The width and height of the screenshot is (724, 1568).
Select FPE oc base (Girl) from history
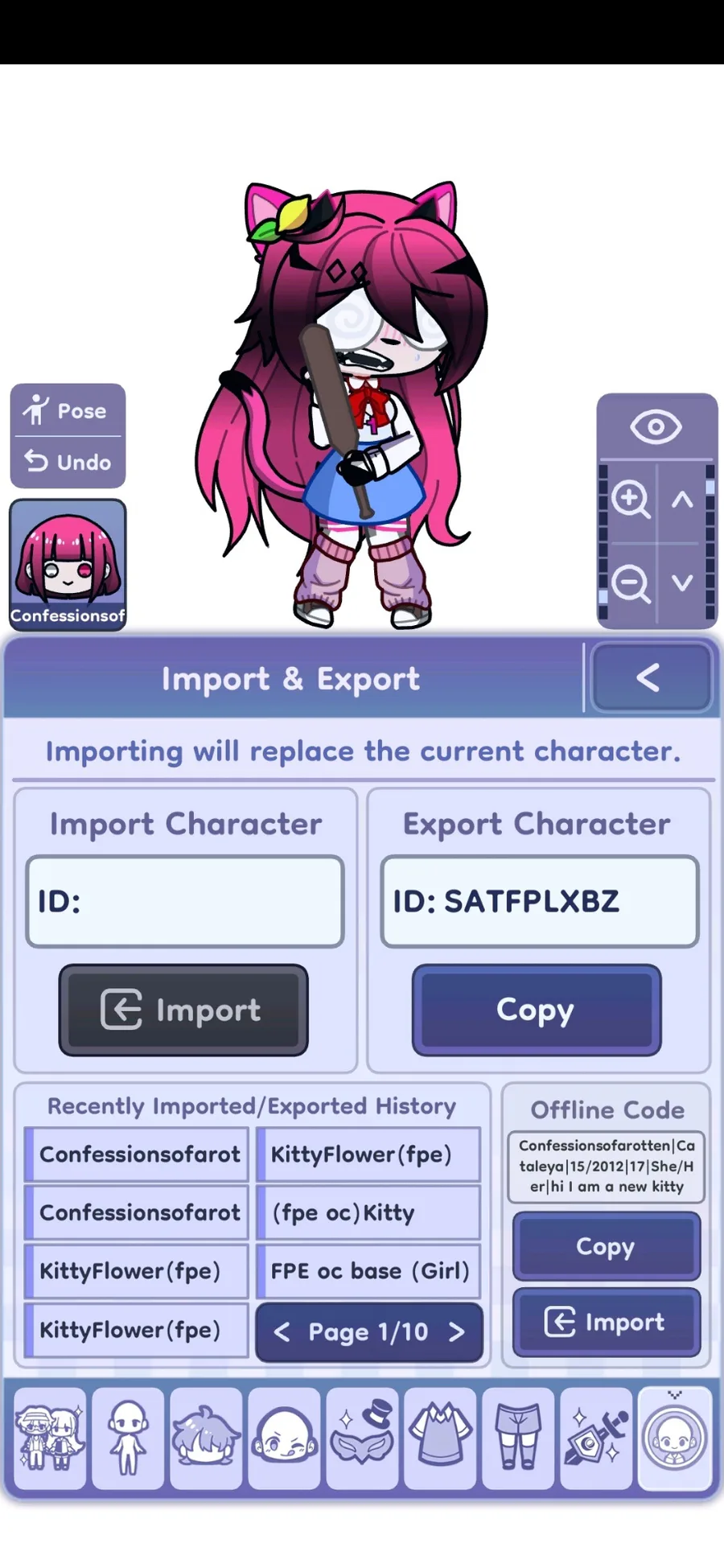coord(368,1271)
